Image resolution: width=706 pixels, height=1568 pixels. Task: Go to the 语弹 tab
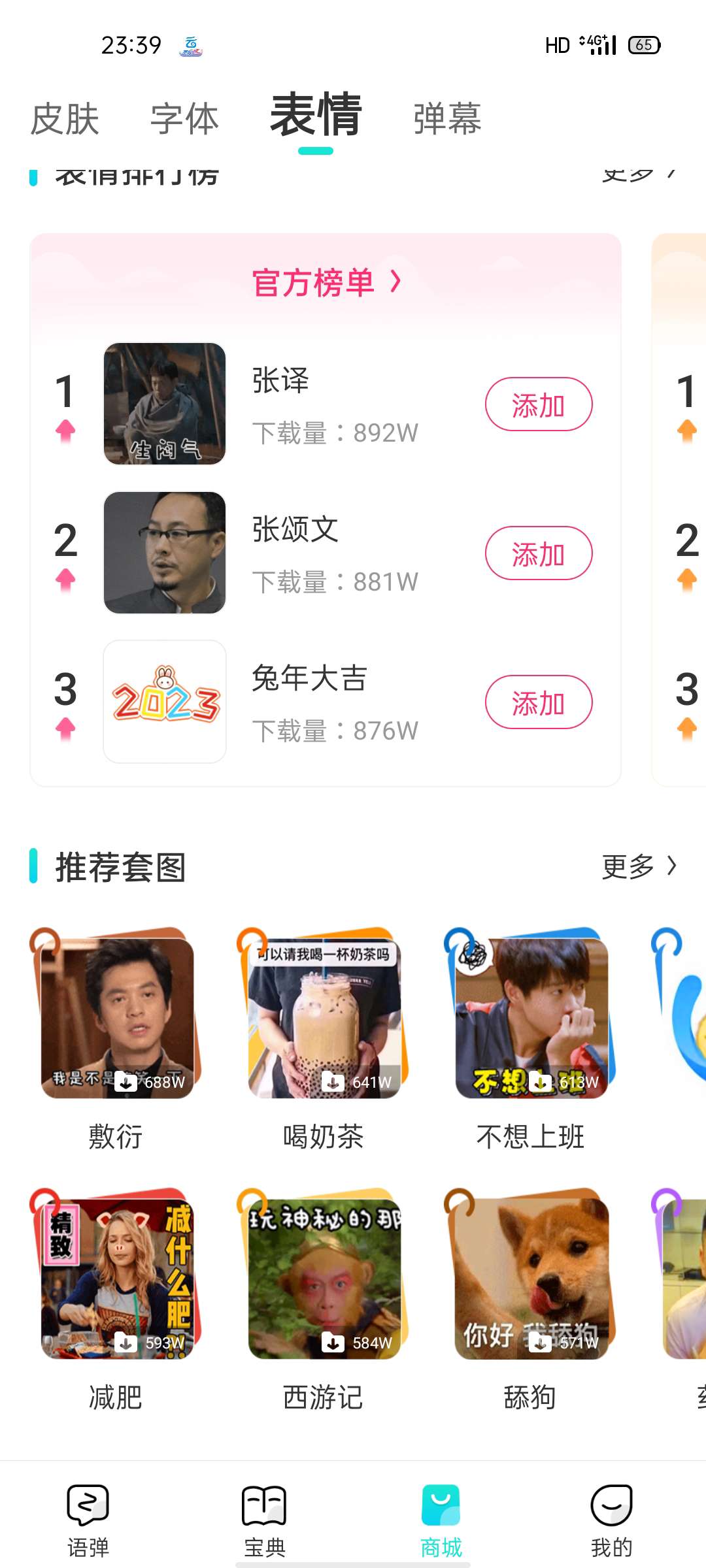pos(88,1520)
